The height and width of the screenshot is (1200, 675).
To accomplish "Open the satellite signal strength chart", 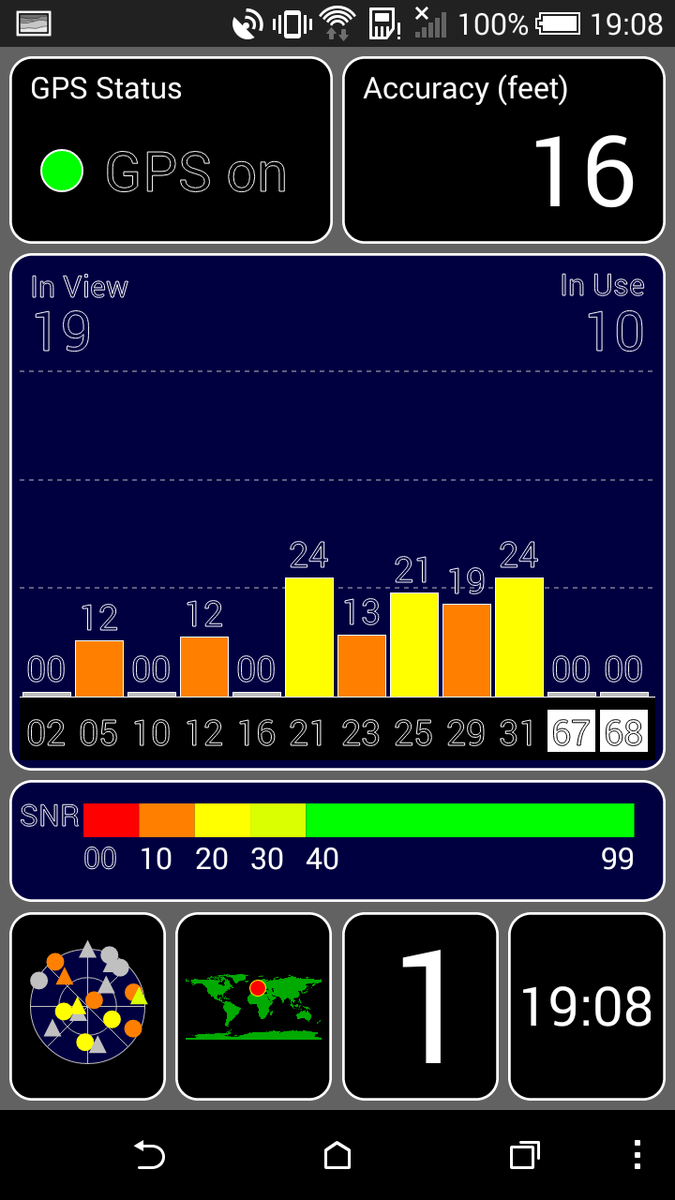I will 337,512.
